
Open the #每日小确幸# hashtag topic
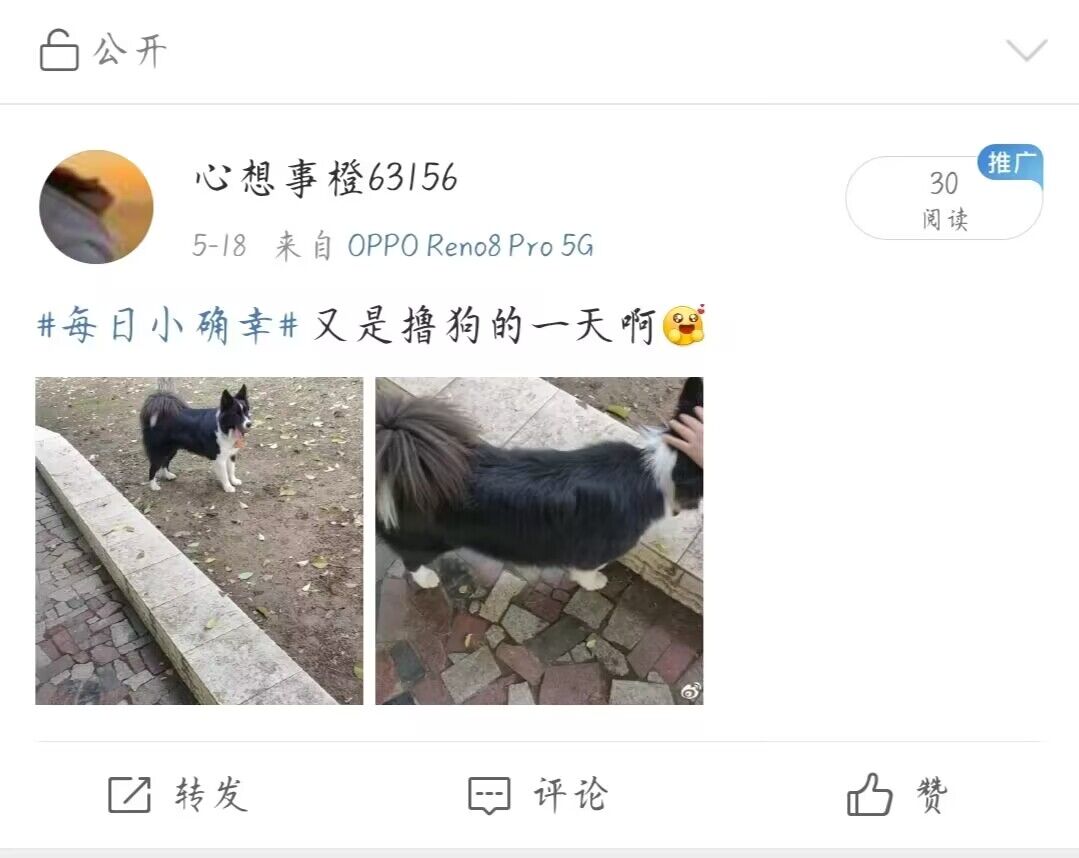point(168,327)
